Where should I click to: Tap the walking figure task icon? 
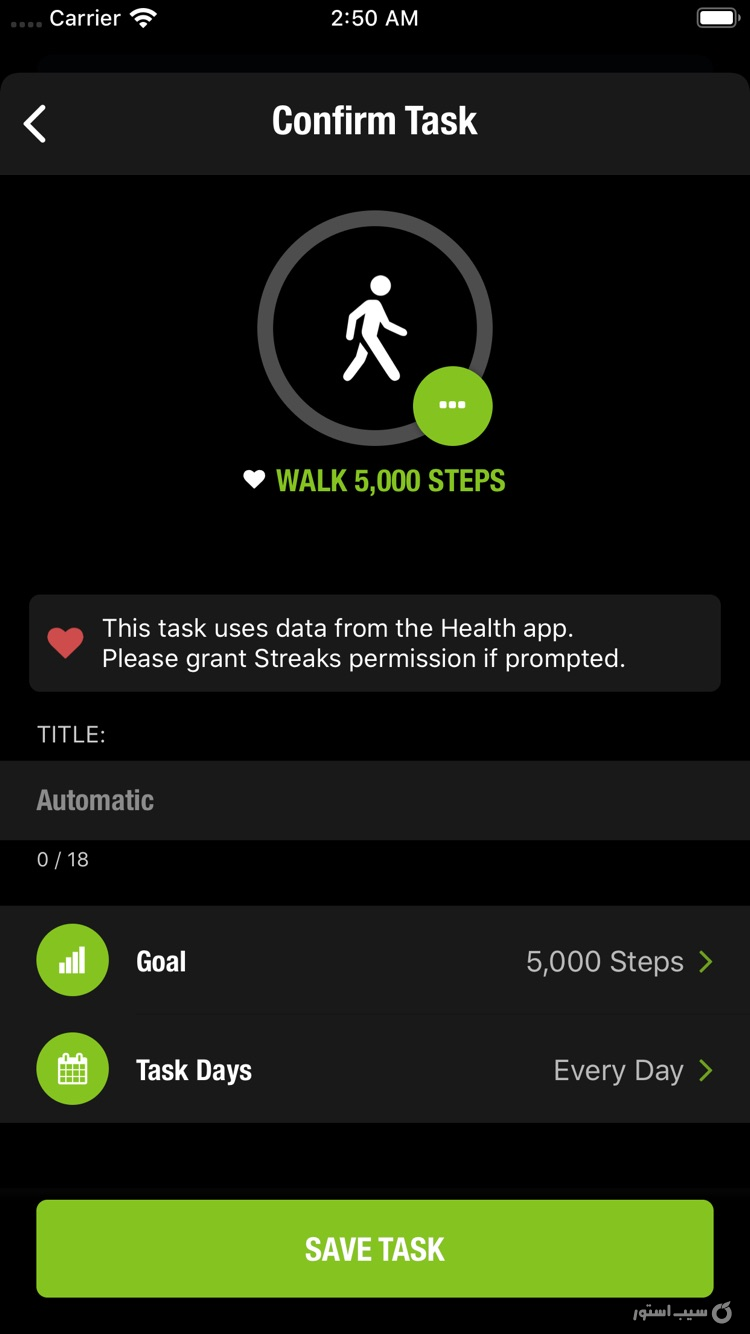[373, 328]
